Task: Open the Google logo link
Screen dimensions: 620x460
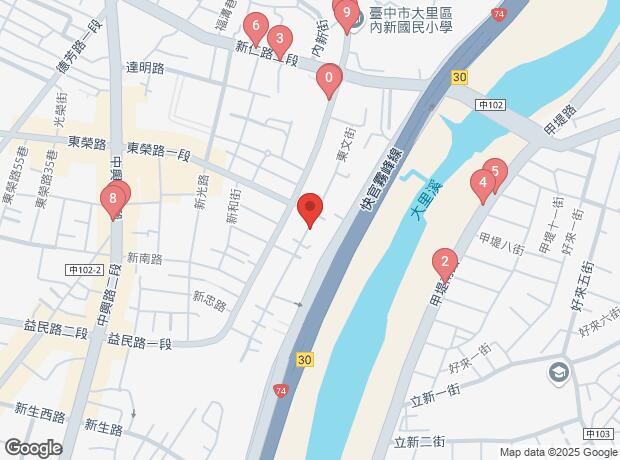Action: (x=33, y=447)
